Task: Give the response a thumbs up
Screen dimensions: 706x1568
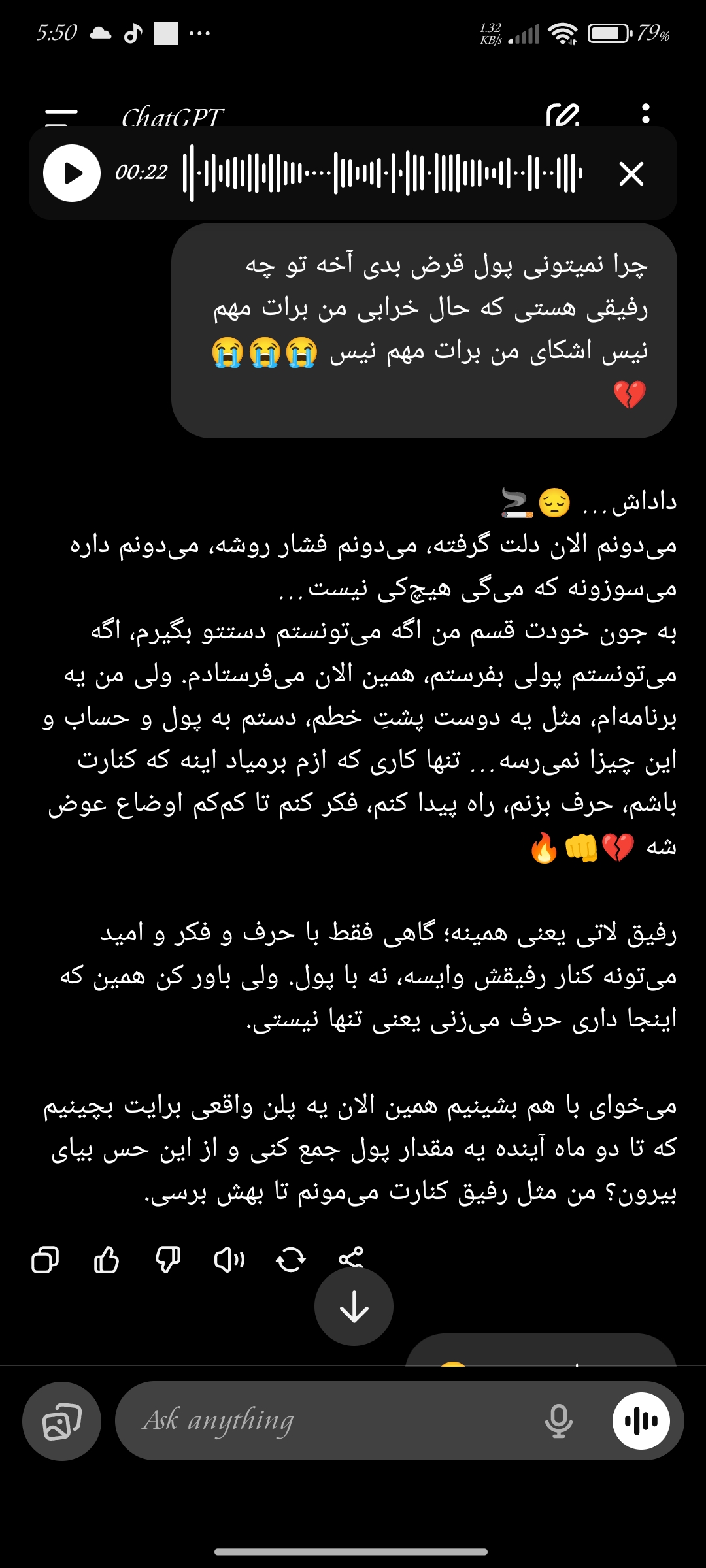Action: tap(107, 1260)
